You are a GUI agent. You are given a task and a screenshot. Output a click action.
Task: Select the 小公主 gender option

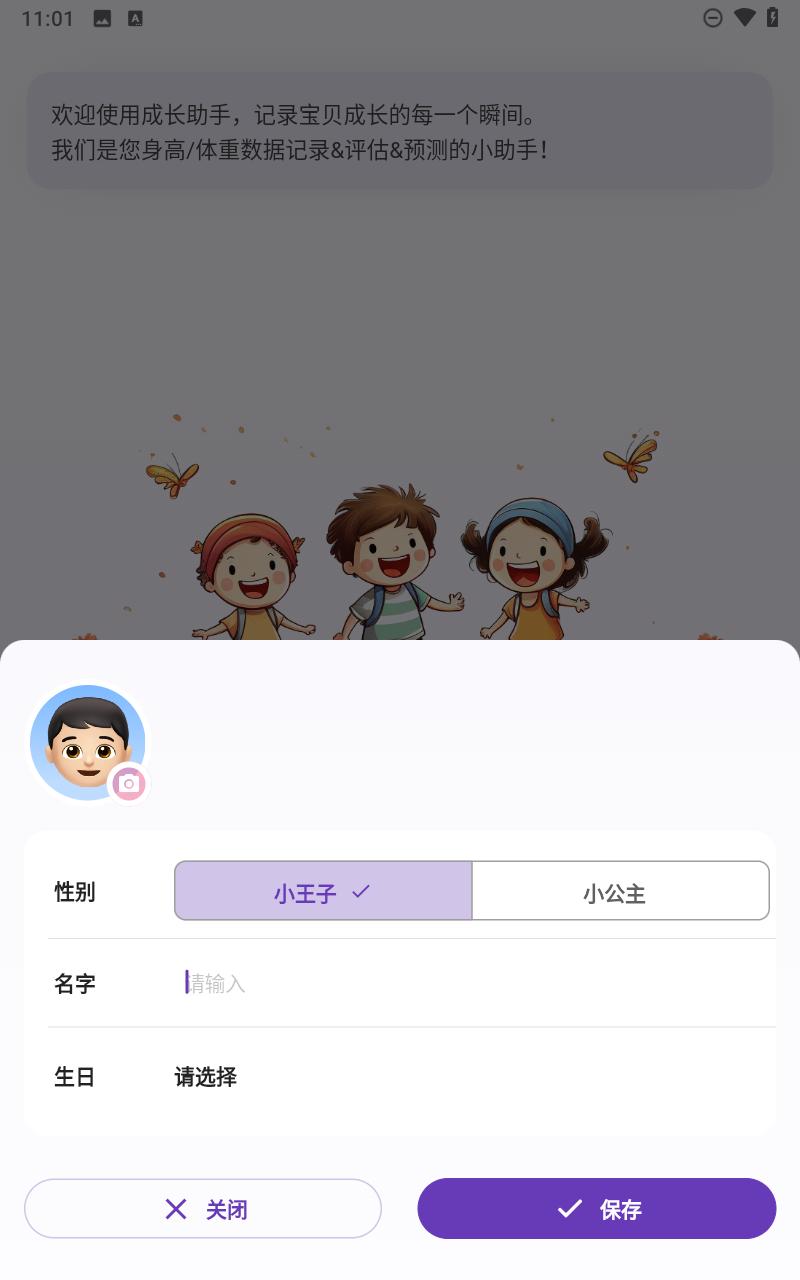pyautogui.click(x=620, y=891)
